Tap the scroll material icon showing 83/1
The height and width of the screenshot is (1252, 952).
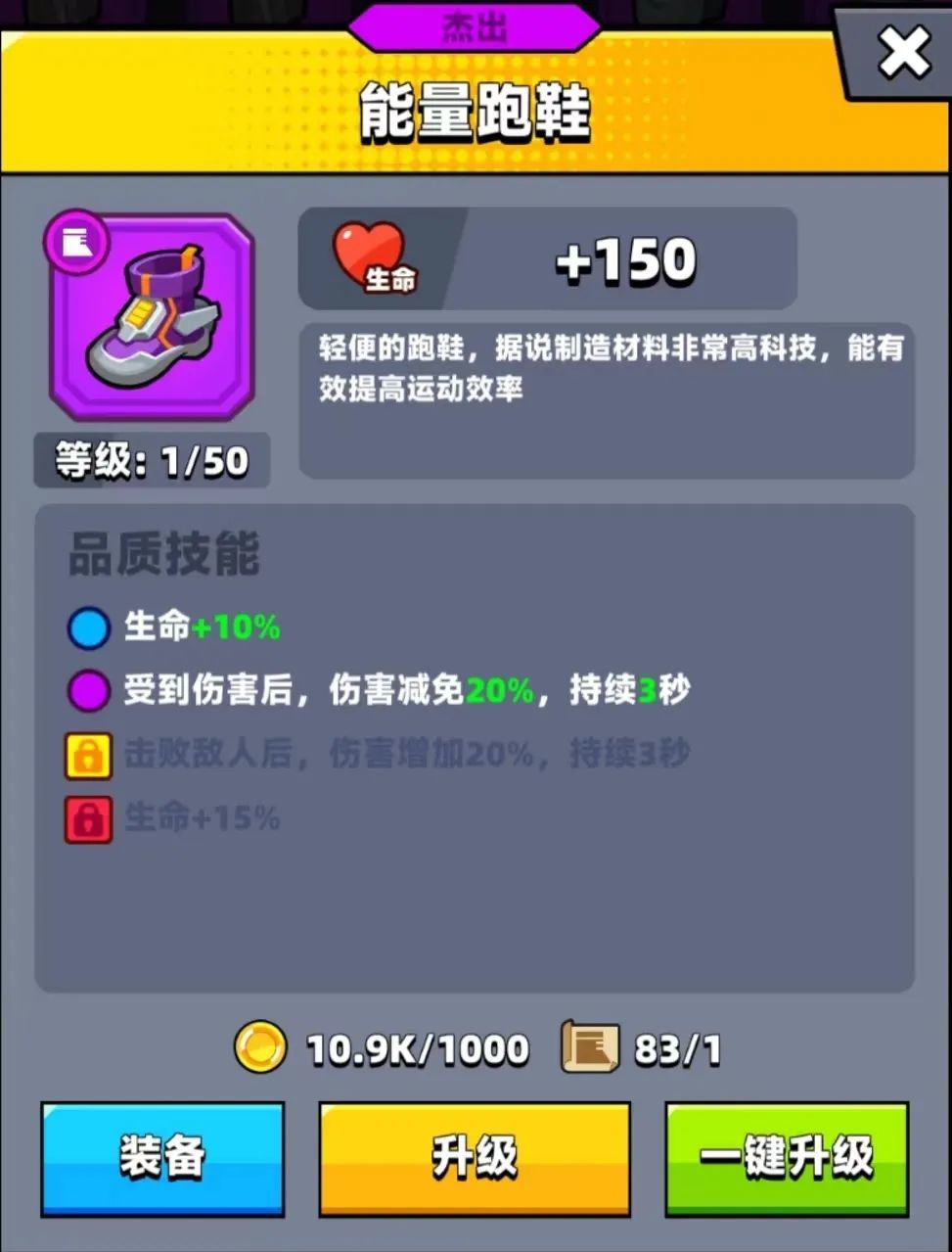tap(588, 1045)
